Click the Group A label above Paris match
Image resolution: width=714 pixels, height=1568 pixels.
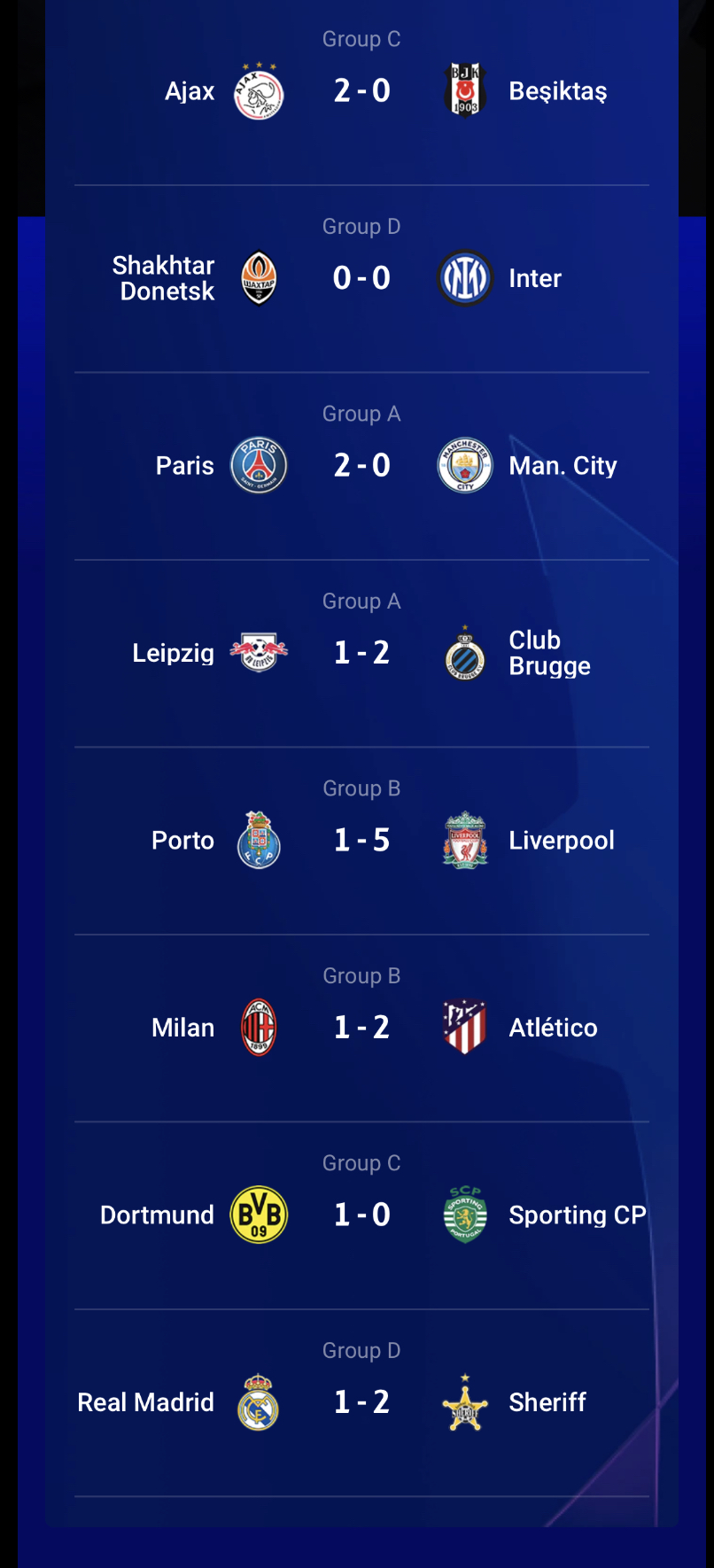361,413
